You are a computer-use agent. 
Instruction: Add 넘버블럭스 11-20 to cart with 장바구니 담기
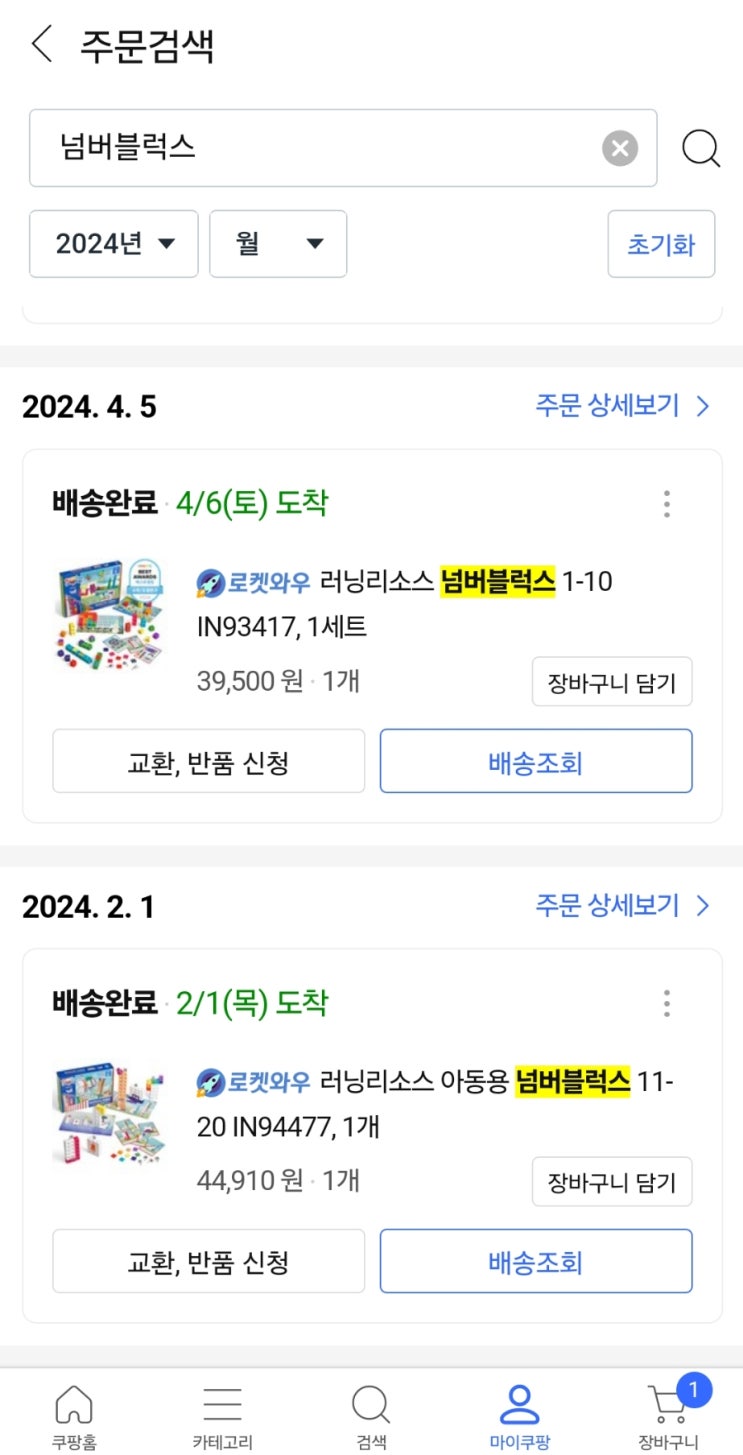point(611,1182)
